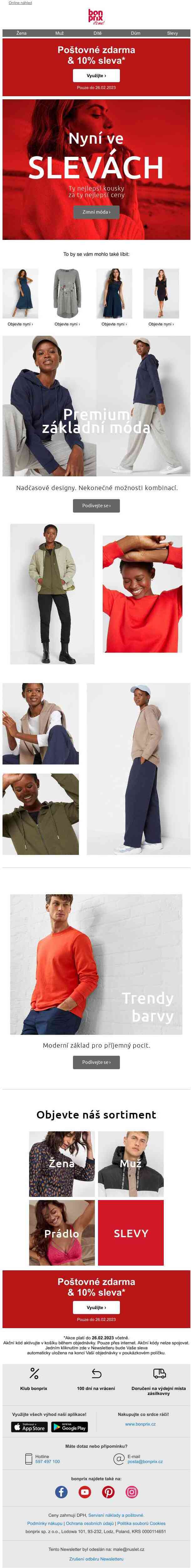Call the hotline number 597 497 100

click(x=47, y=1461)
